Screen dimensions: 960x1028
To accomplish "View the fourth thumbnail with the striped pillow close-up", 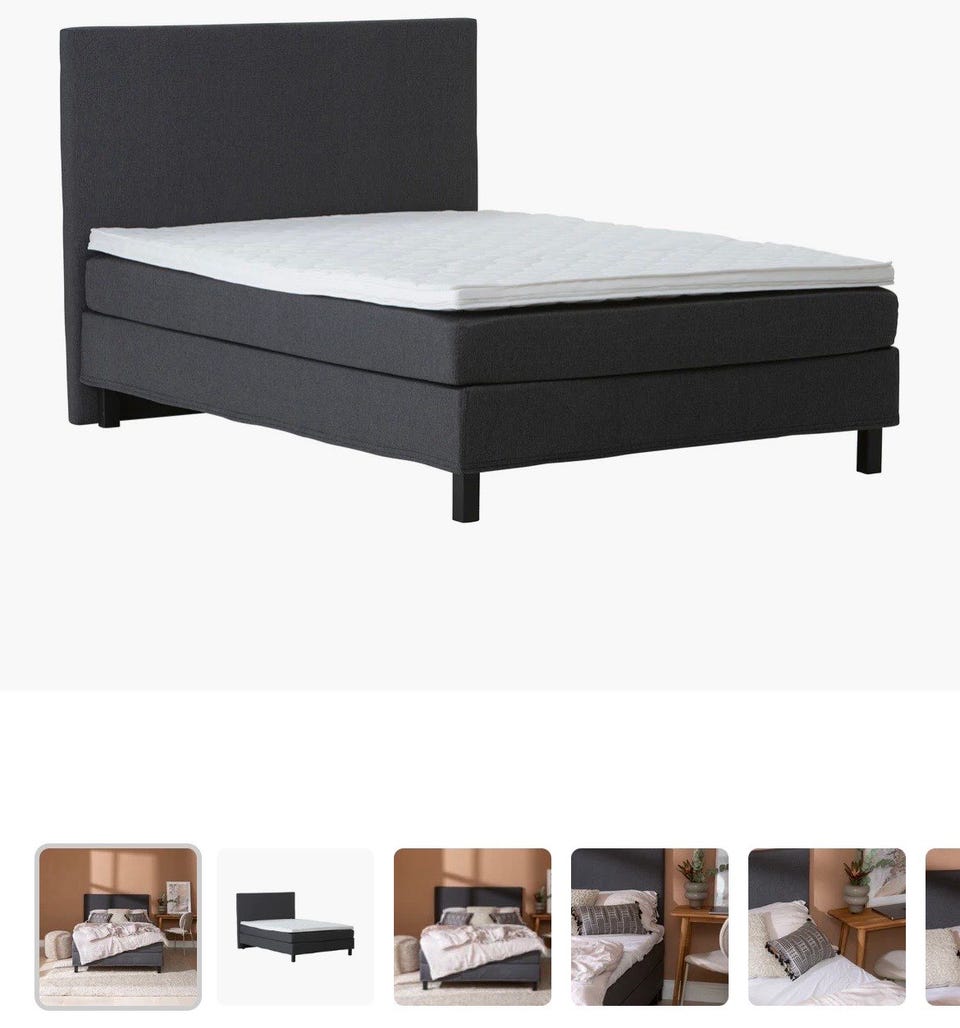I will 649,927.
